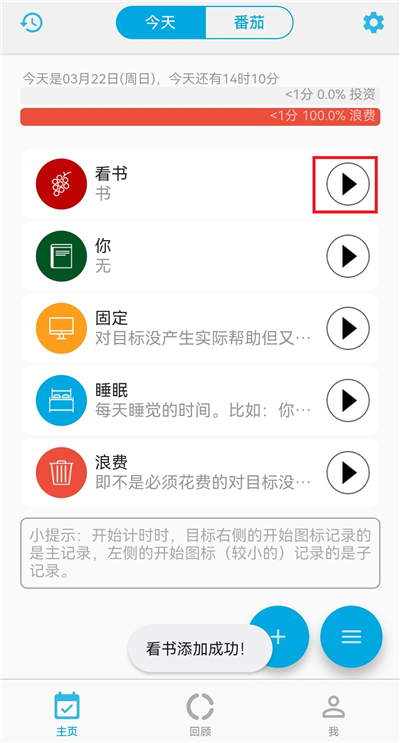The height and width of the screenshot is (743, 400).
Task: Switch to the 番茄 segment
Action: (x=249, y=22)
